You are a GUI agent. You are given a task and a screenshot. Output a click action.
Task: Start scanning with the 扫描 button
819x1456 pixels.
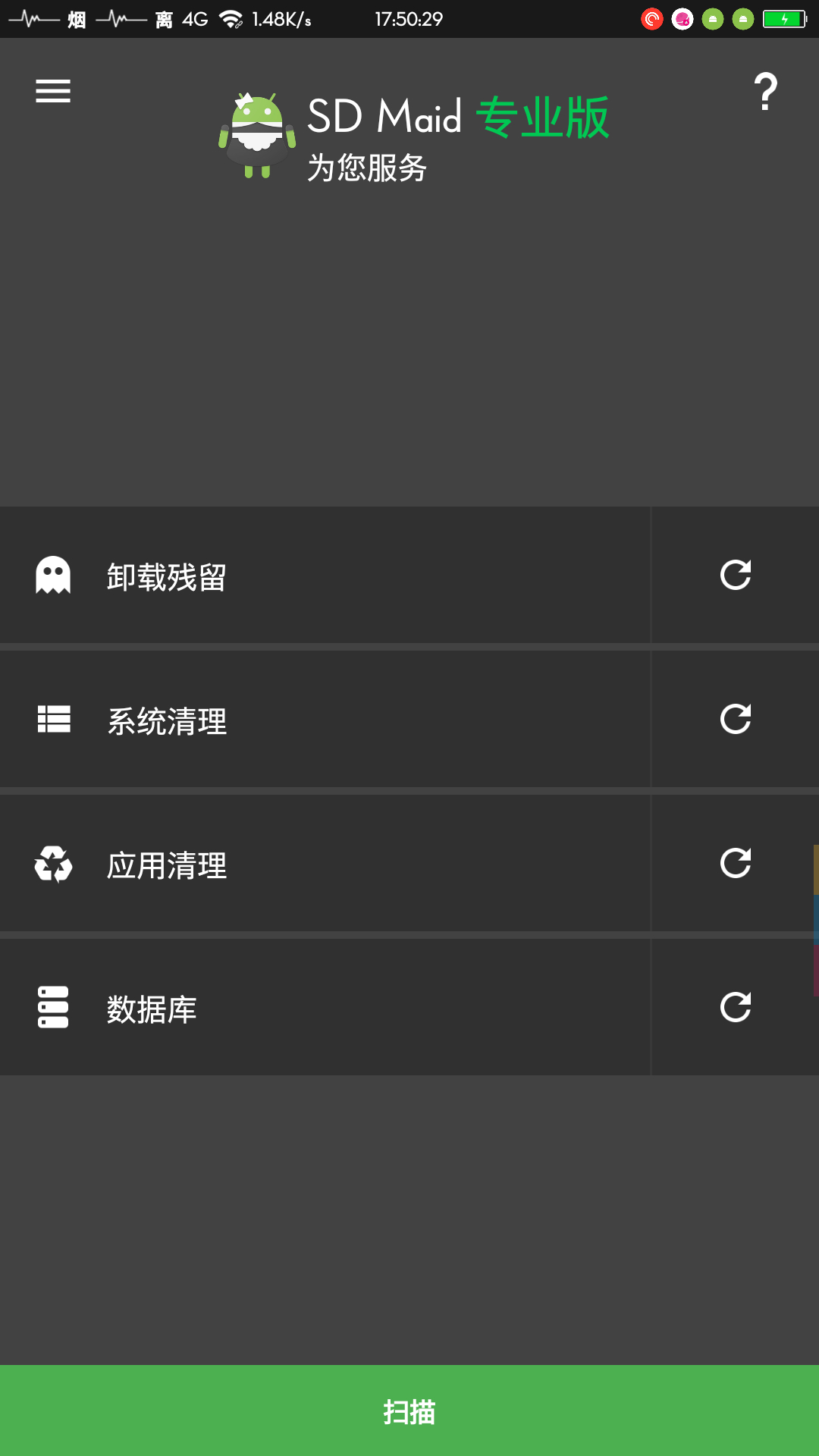point(409,1411)
